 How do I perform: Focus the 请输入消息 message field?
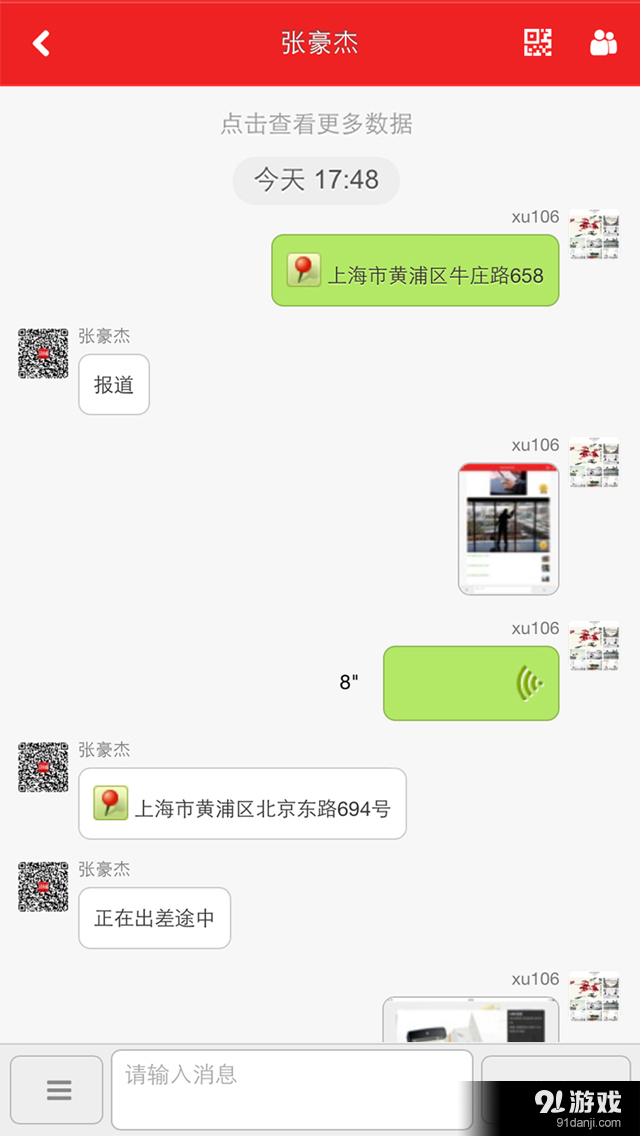291,1088
